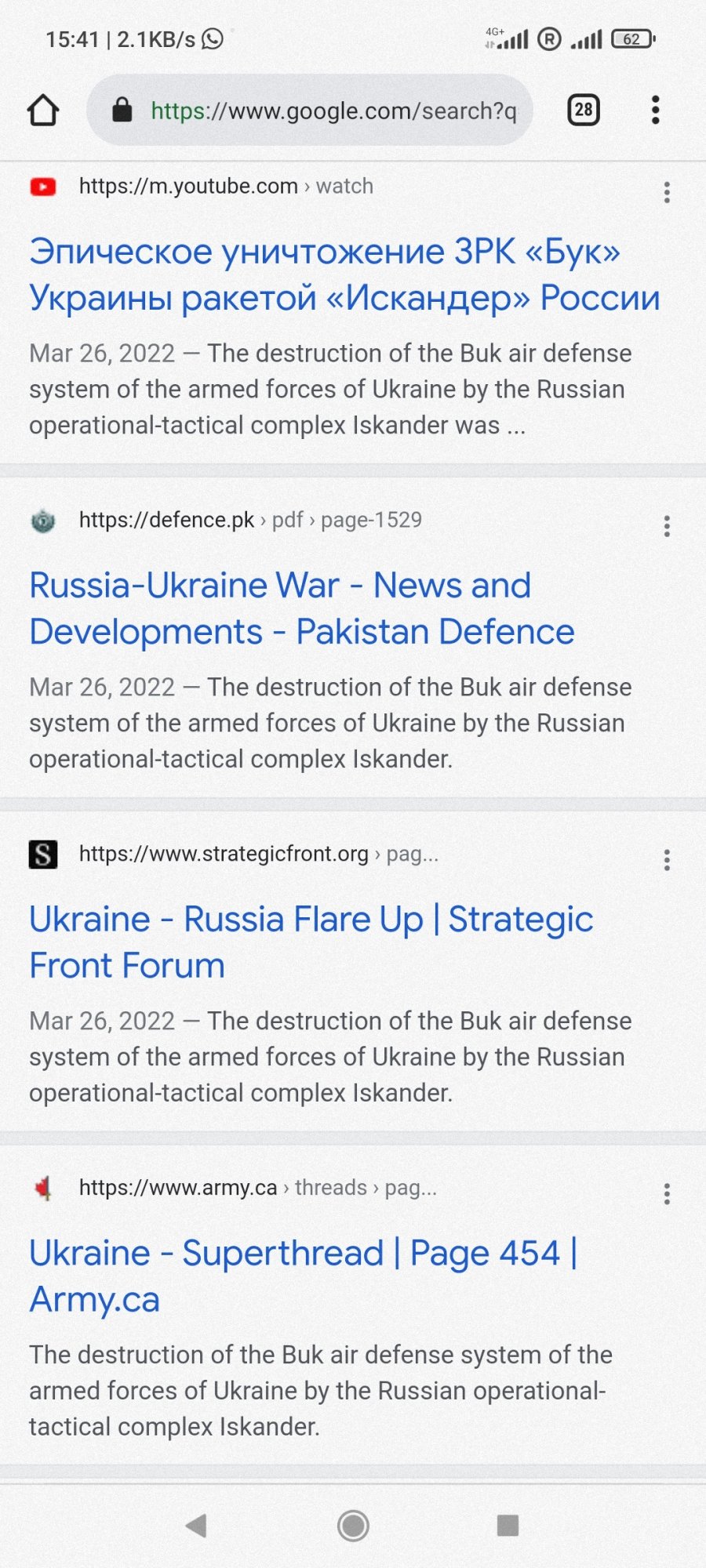Screen dimensions: 706x1568
Task: Open the YouTube result about ЗРК «Бук»
Action: pos(344,274)
